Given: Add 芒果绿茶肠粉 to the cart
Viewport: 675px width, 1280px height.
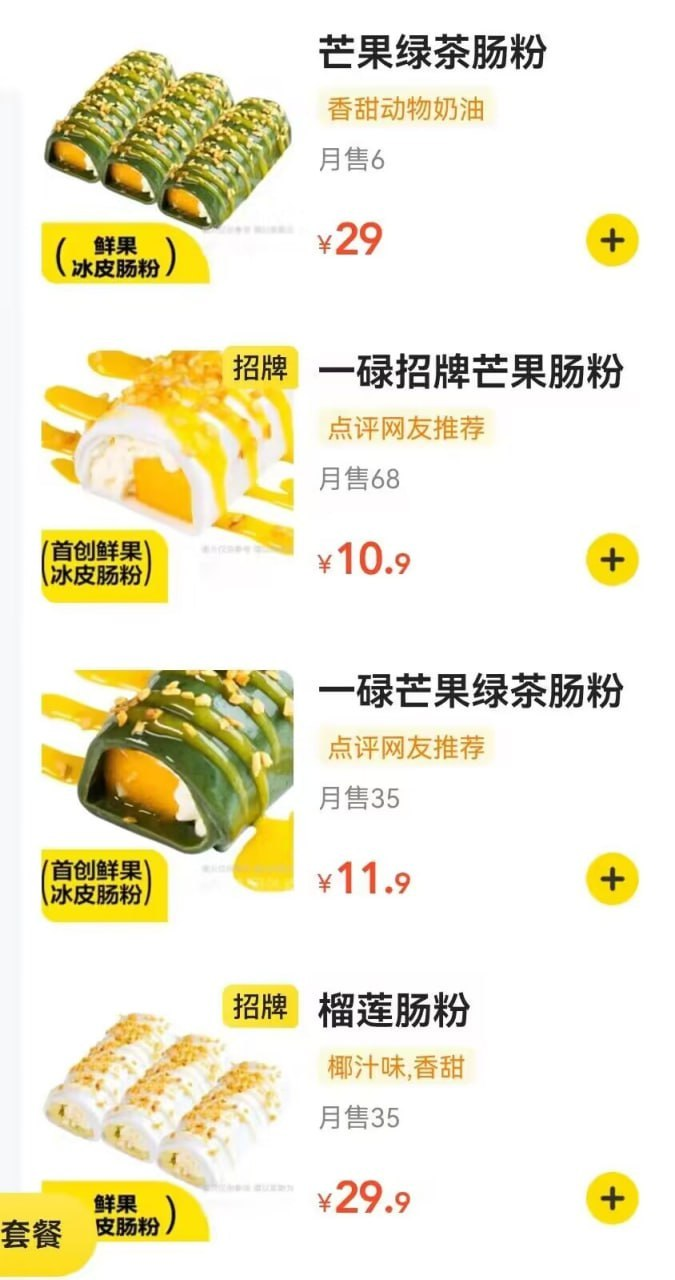Looking at the screenshot, I should pos(612,240).
